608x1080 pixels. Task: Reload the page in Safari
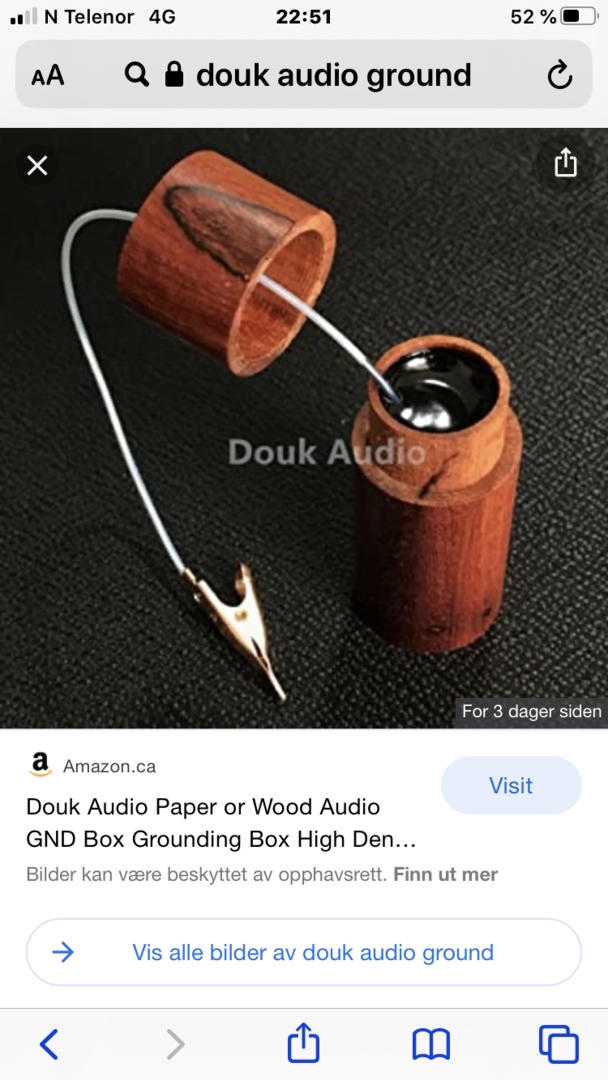point(560,74)
